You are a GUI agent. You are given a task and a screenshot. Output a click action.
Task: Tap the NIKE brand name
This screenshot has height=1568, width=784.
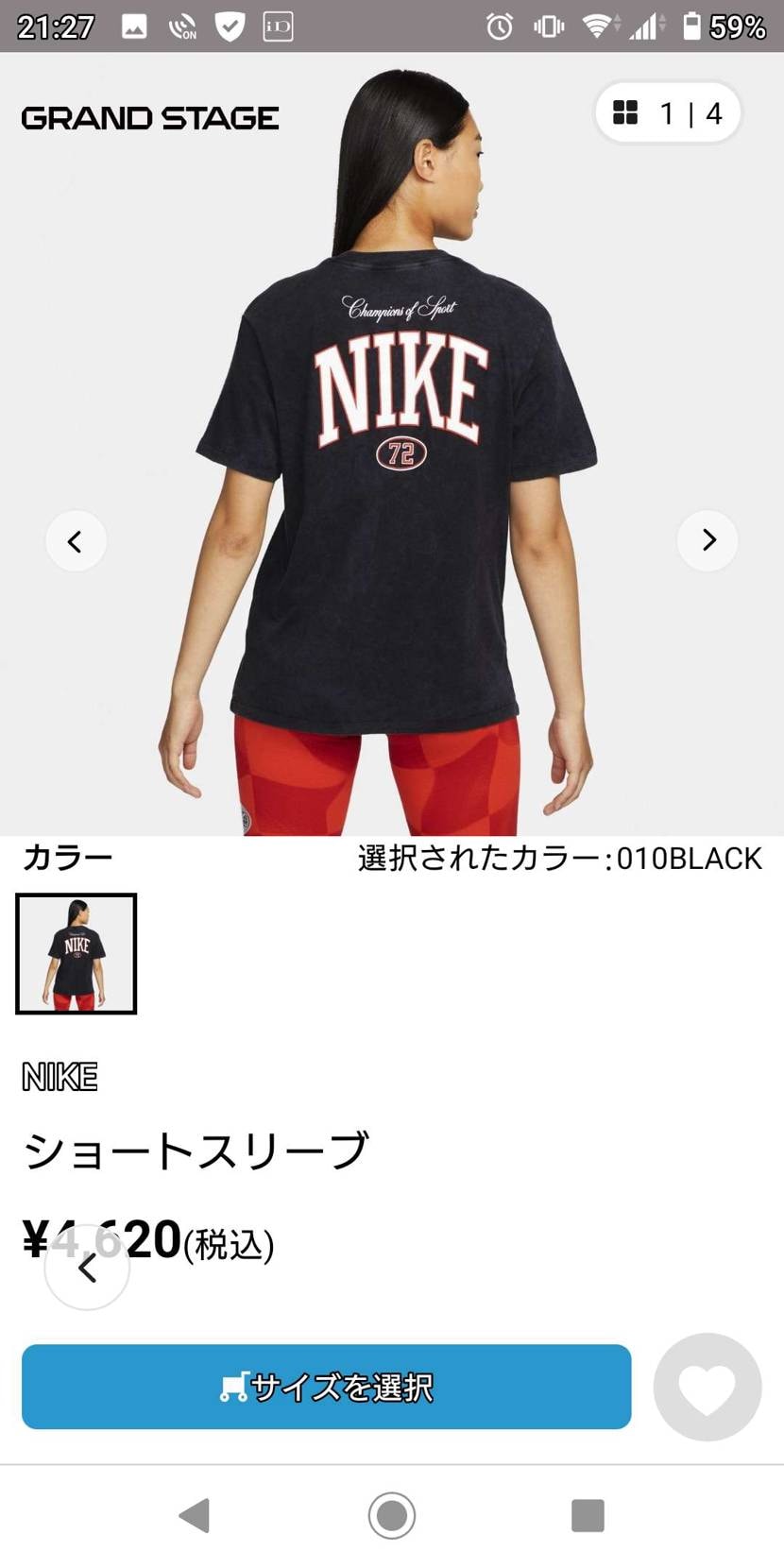(58, 1075)
